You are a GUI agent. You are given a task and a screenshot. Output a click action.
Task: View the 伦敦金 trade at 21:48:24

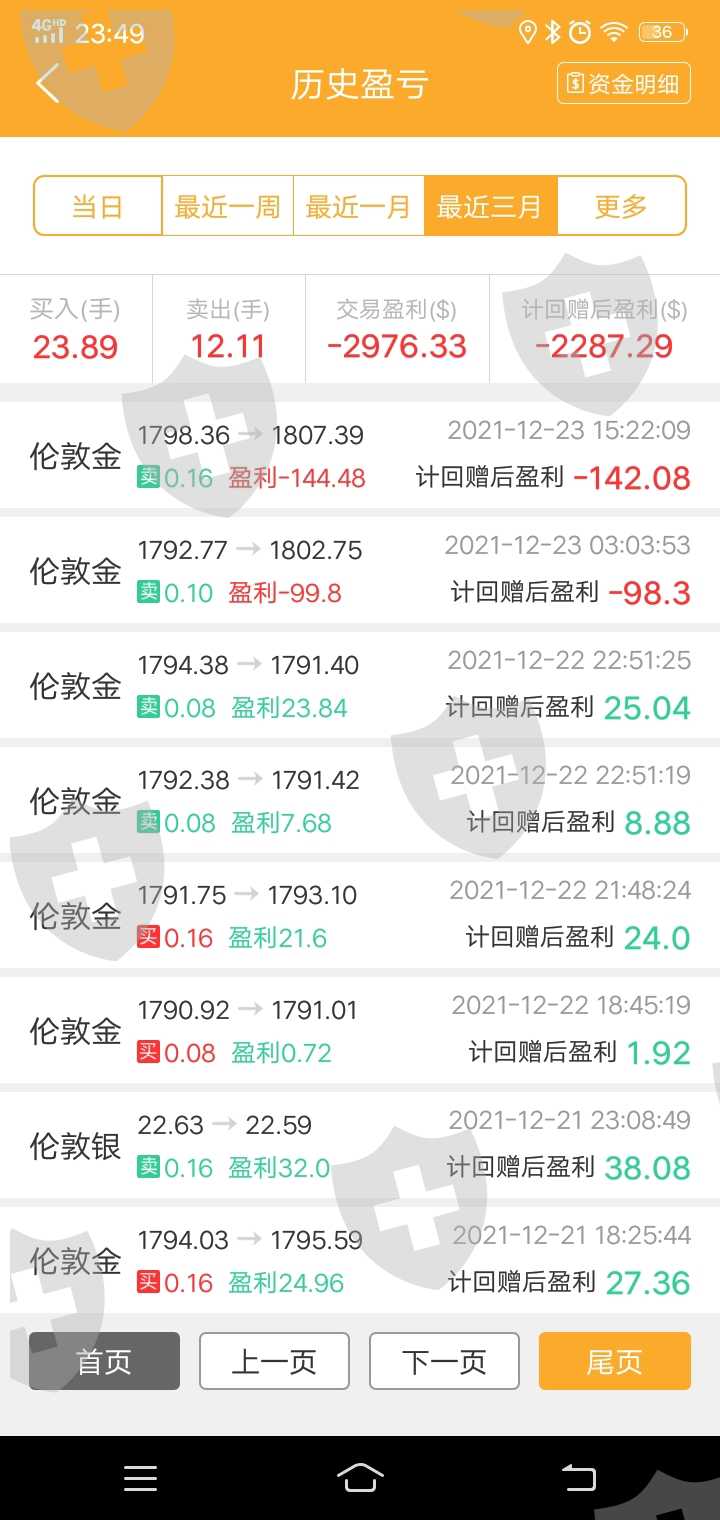(360, 916)
